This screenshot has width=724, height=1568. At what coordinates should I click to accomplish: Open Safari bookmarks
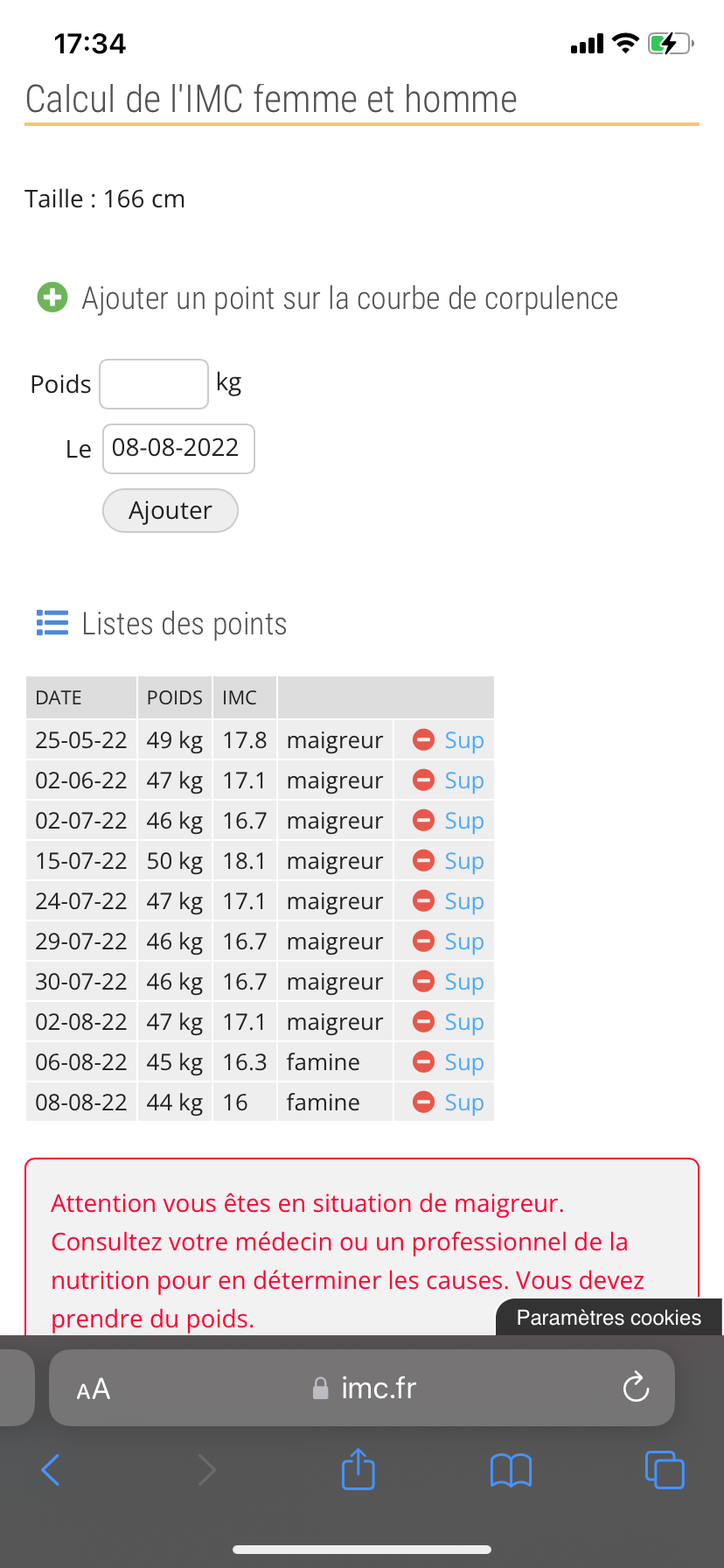pyautogui.click(x=512, y=1470)
